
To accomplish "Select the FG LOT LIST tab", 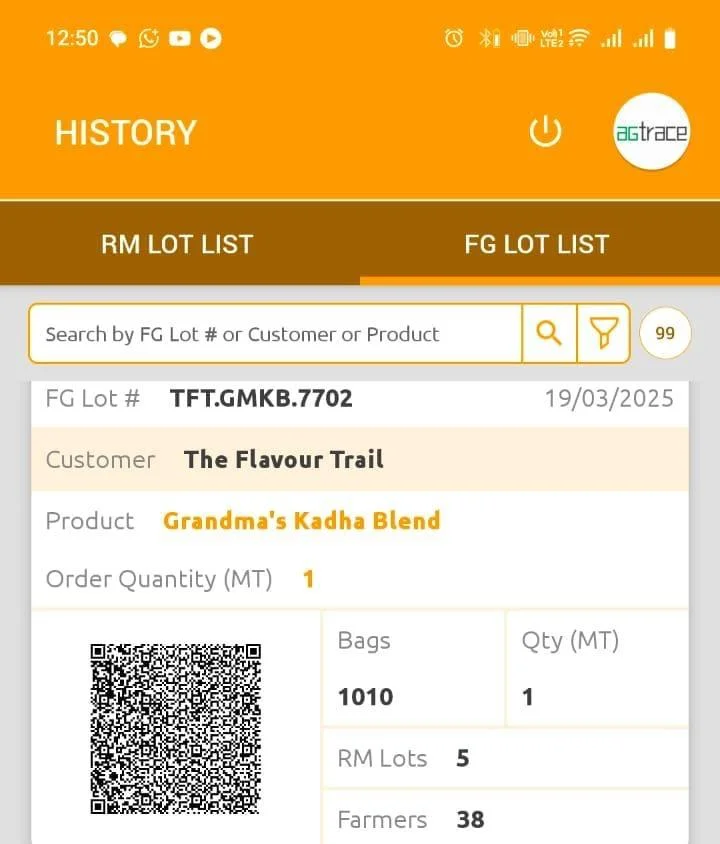I will coord(537,244).
